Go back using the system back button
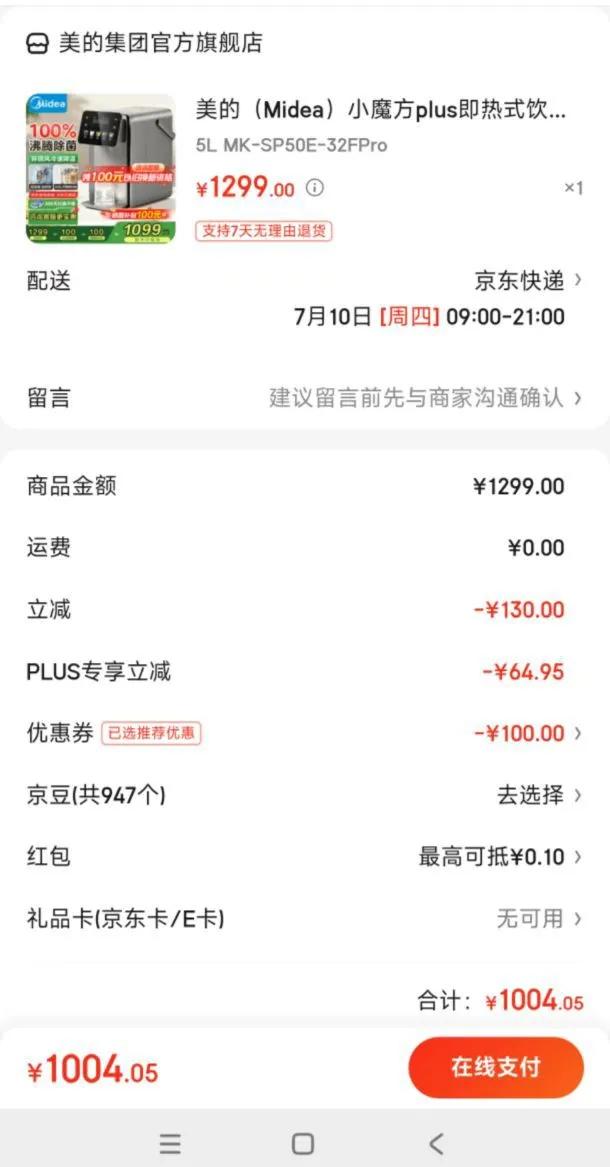Viewport: 610px width, 1167px height. 436,1143
